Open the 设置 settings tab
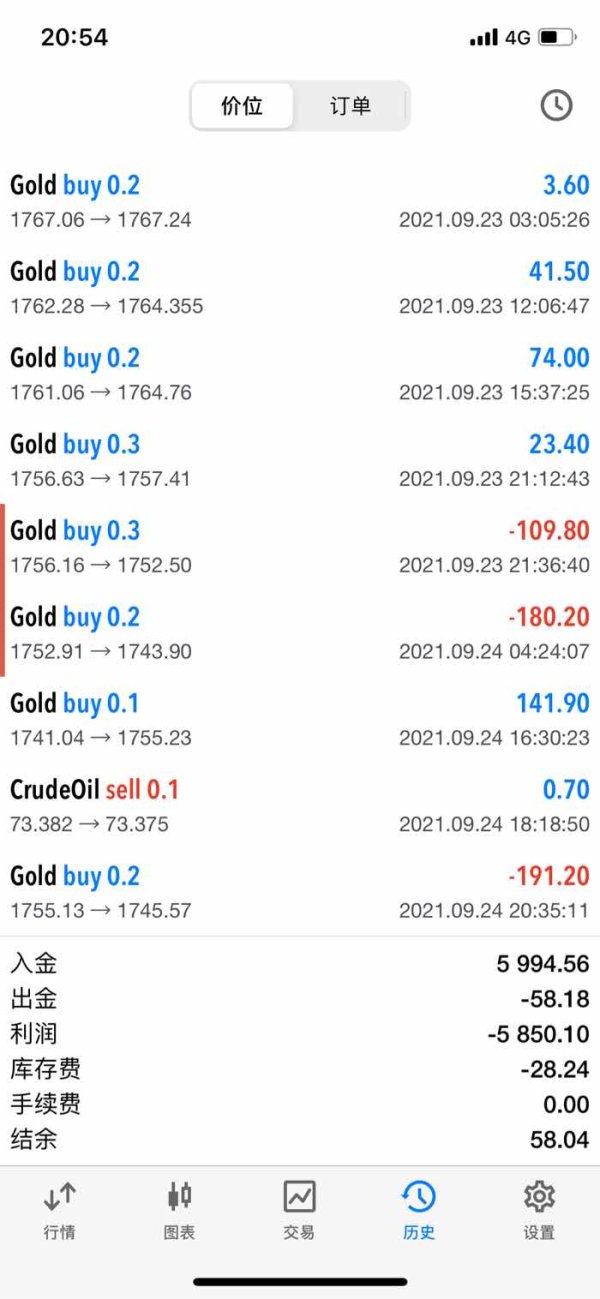Screen dimensions: 600x1299 [539, 1209]
